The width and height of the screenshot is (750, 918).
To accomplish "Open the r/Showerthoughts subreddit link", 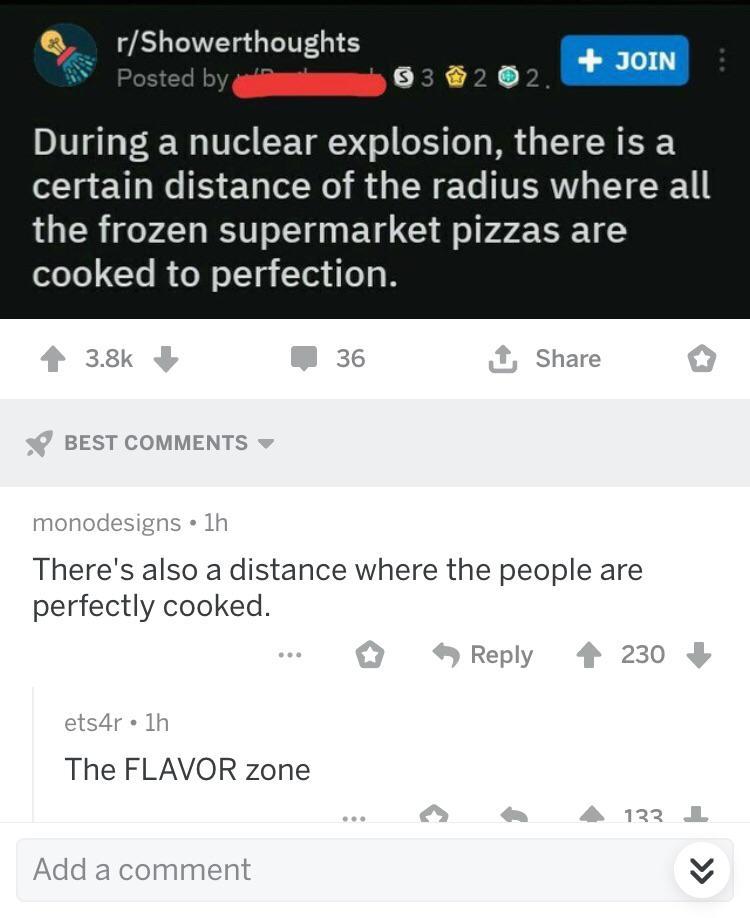I will (238, 42).
